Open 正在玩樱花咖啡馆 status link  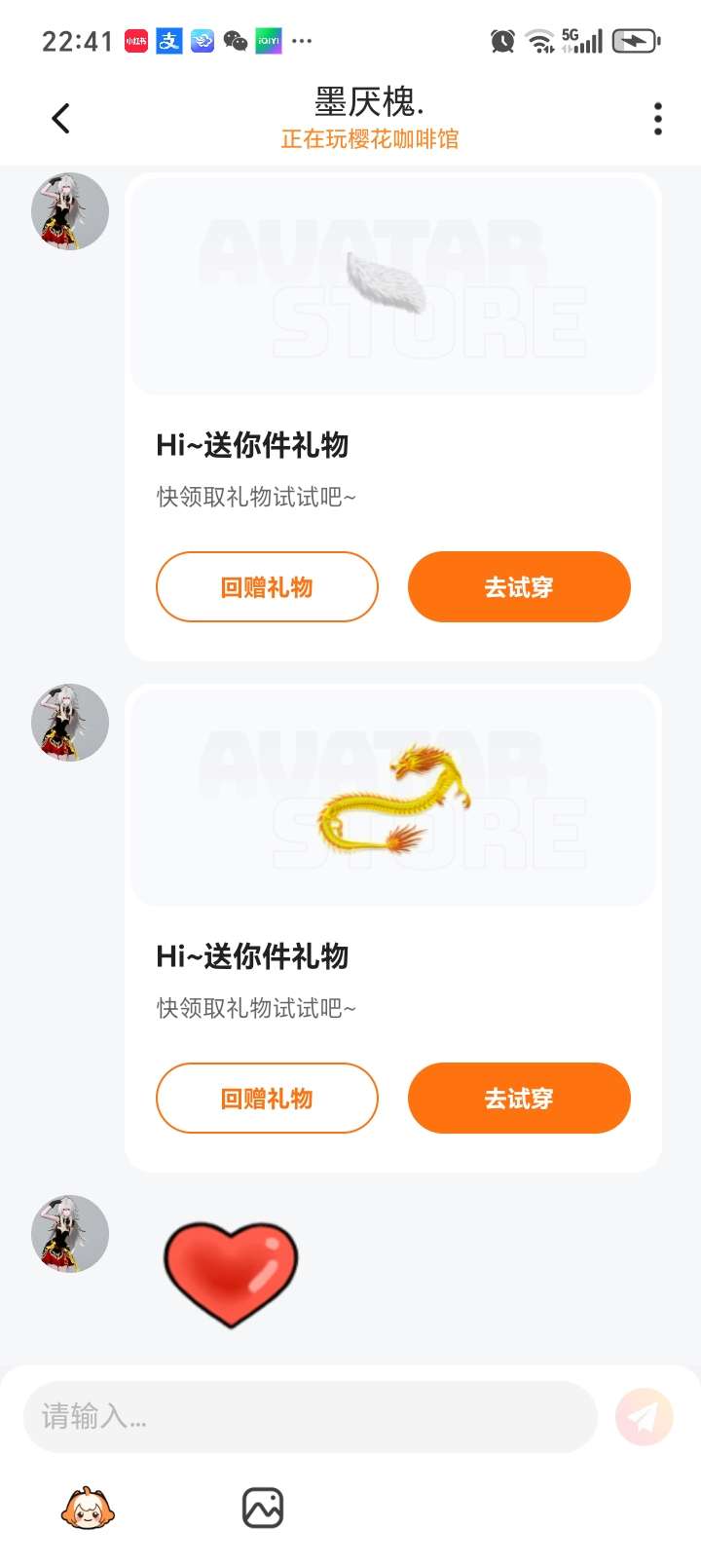pos(369,139)
